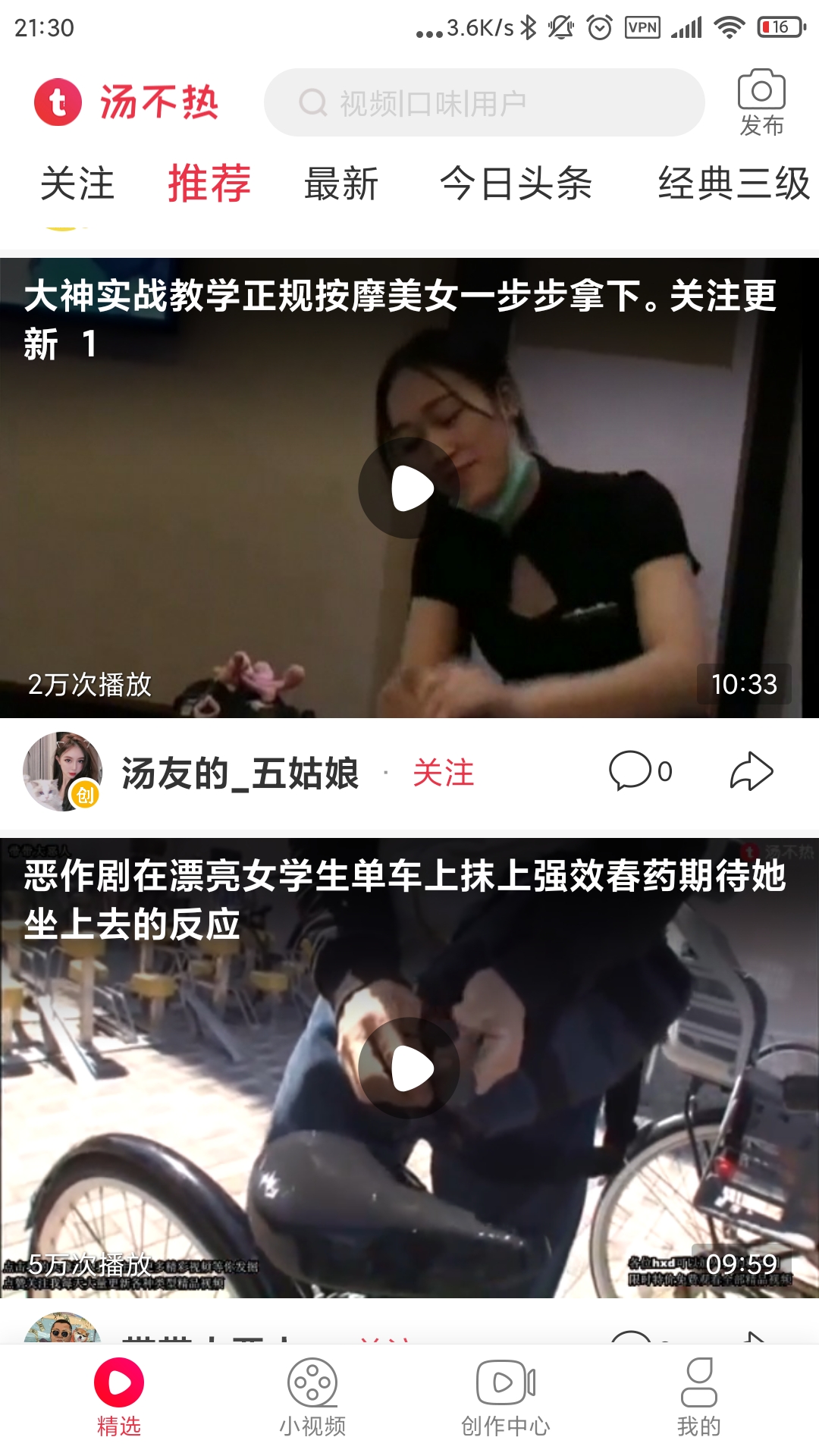Go to the 经典三级 tab
The image size is (819, 1456).
[x=733, y=184]
